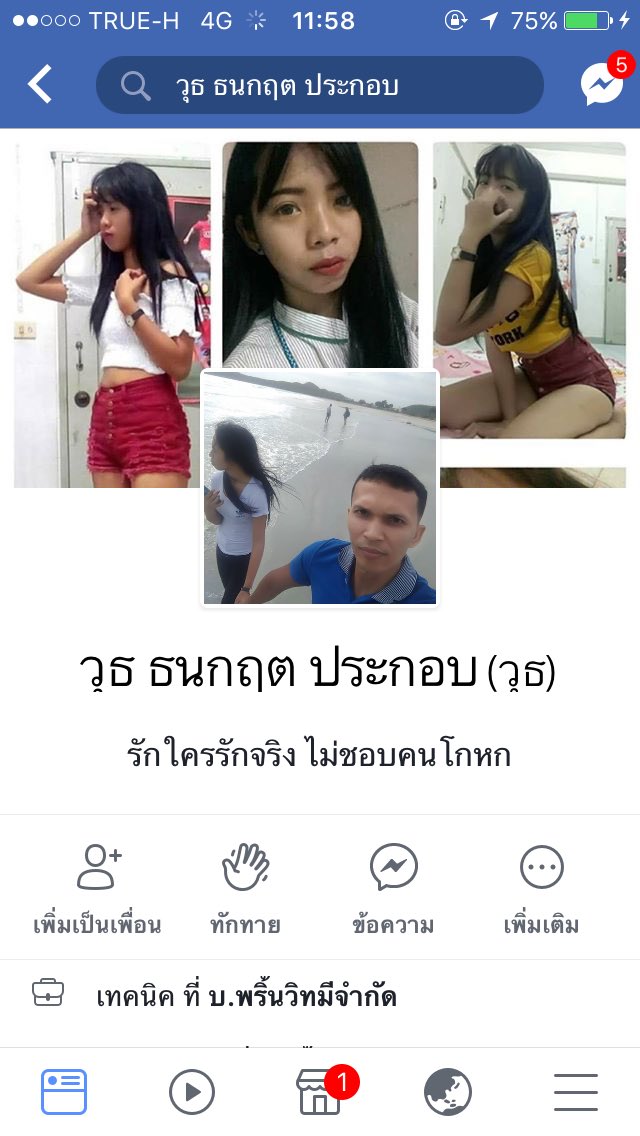Open the search field at the top

320,86
